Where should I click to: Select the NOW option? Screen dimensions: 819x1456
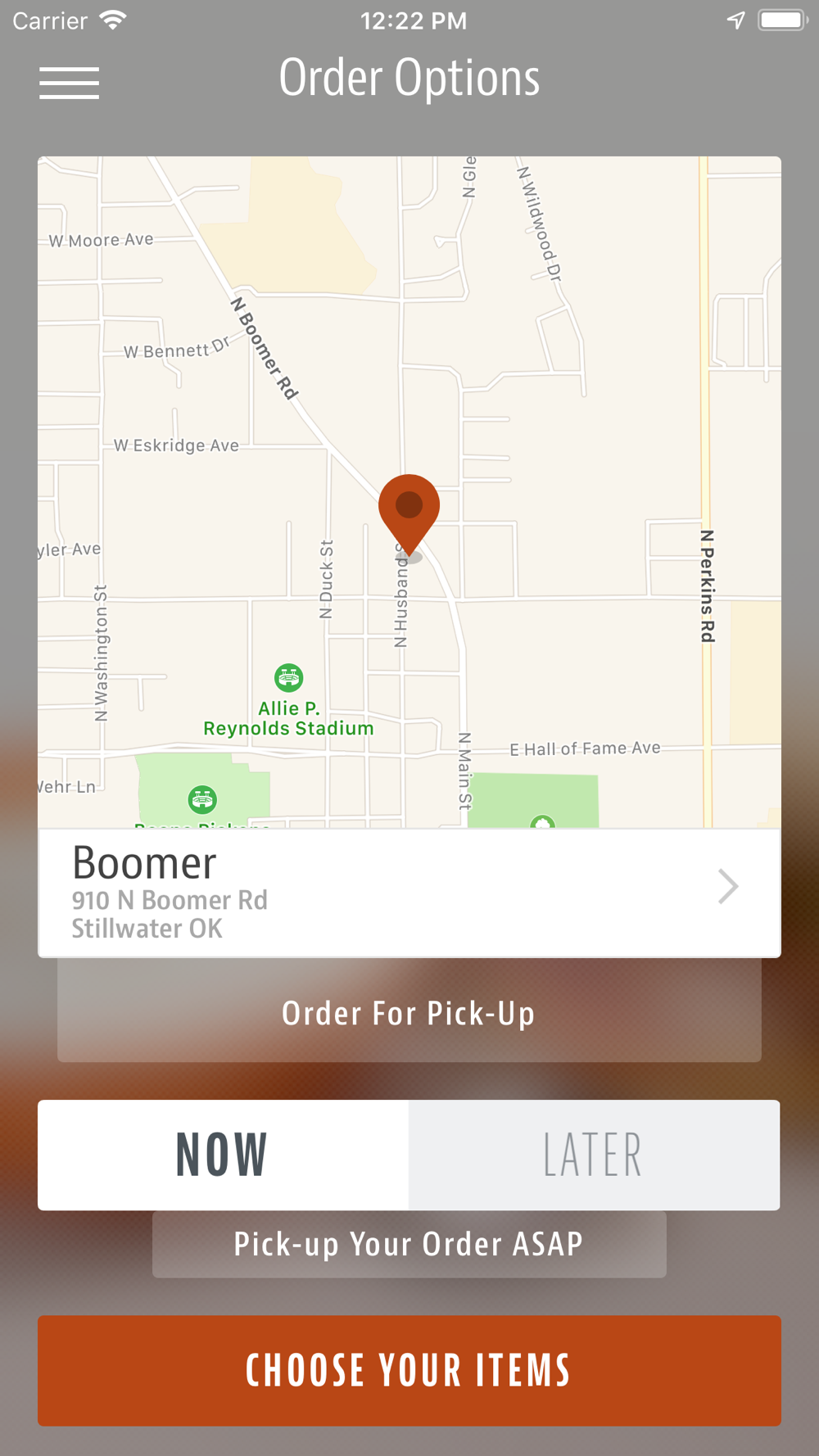coord(223,1155)
